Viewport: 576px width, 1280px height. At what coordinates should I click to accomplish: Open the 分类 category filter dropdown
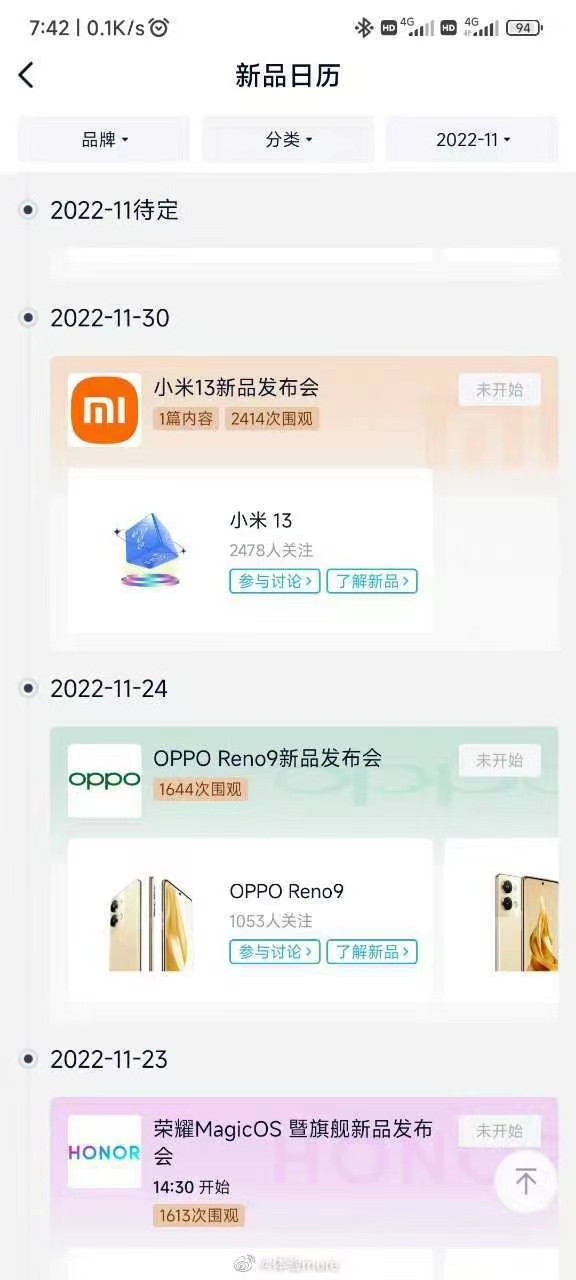click(288, 139)
